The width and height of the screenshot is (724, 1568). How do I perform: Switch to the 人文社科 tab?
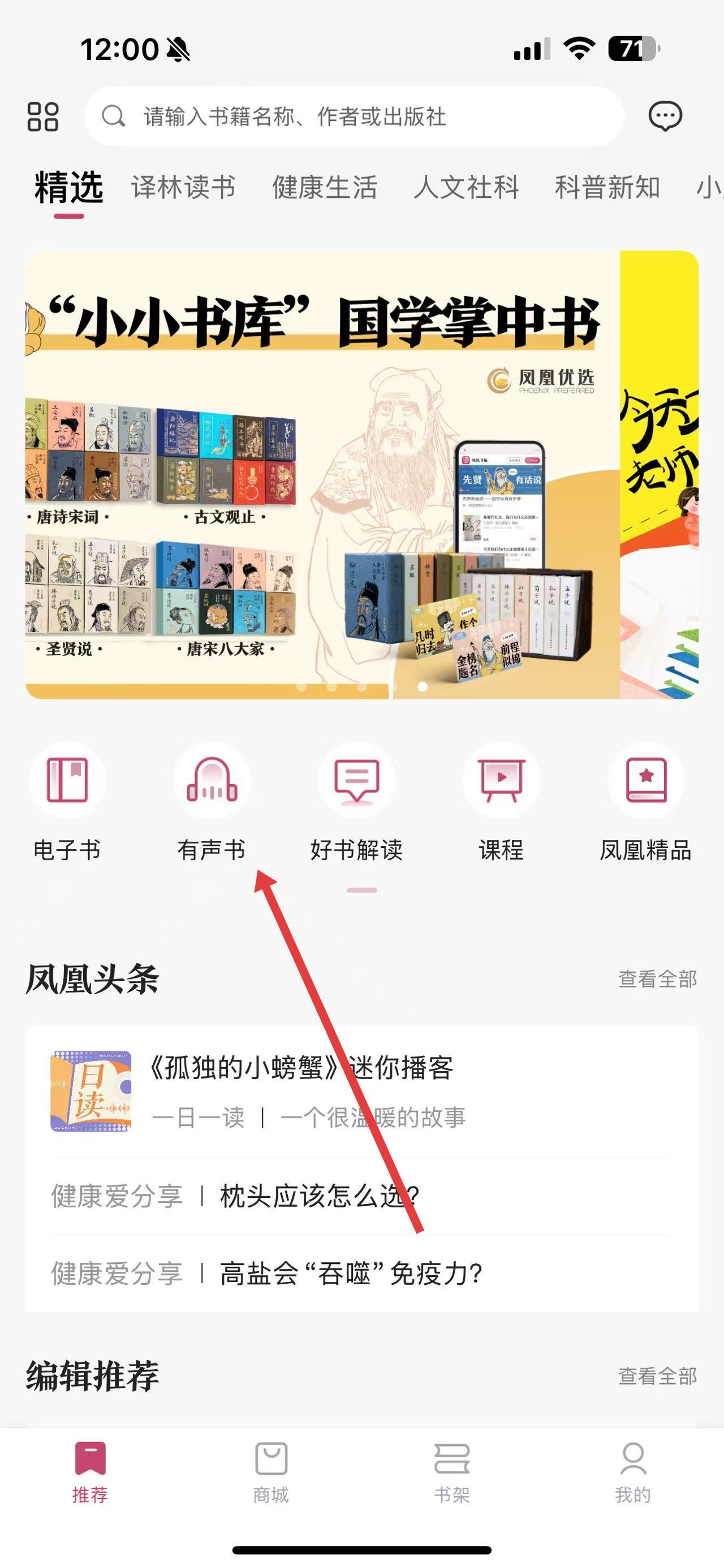[x=467, y=188]
